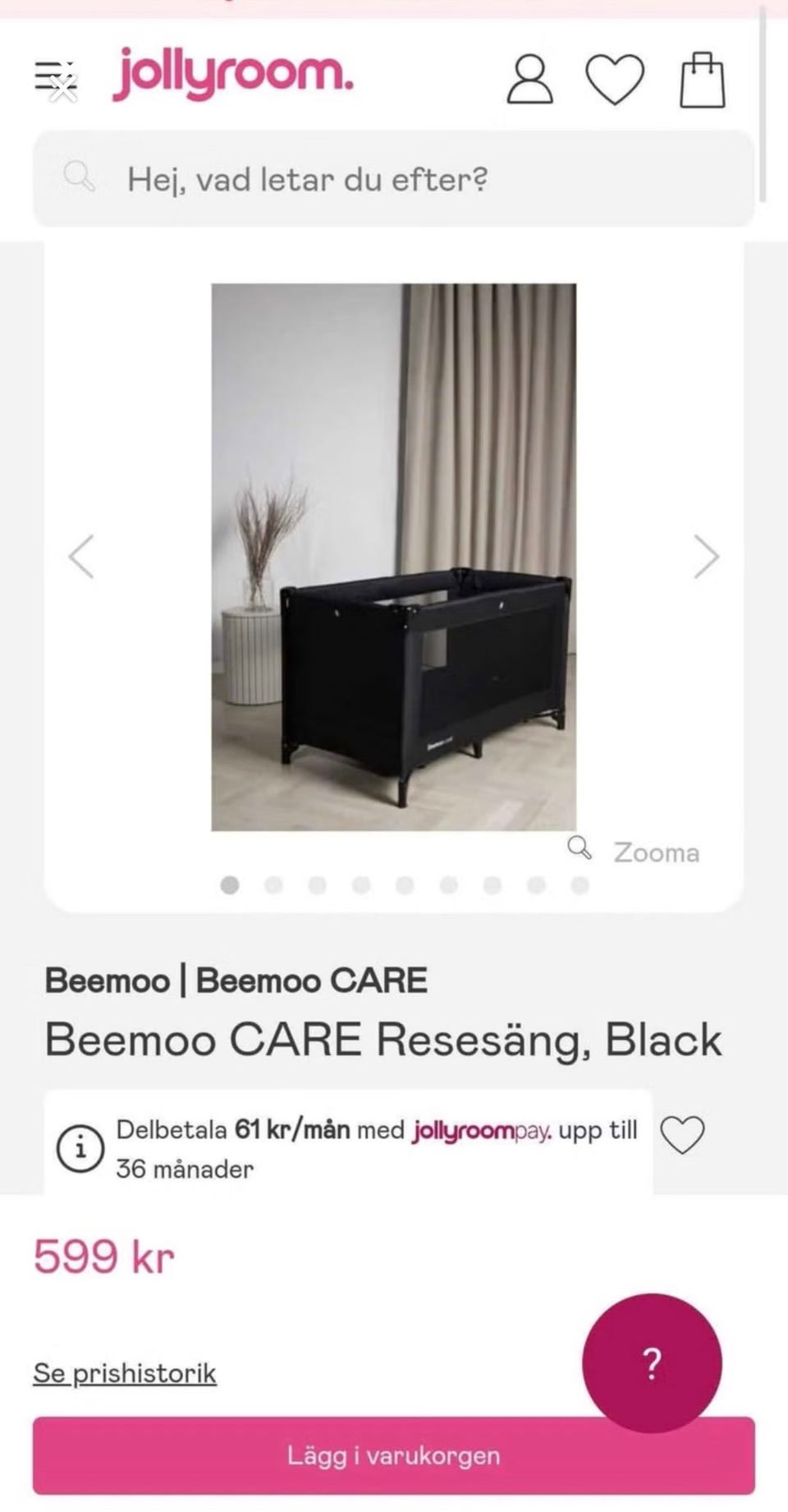This screenshot has width=788, height=1512.
Task: Open the help question mark button
Action: point(652,1363)
